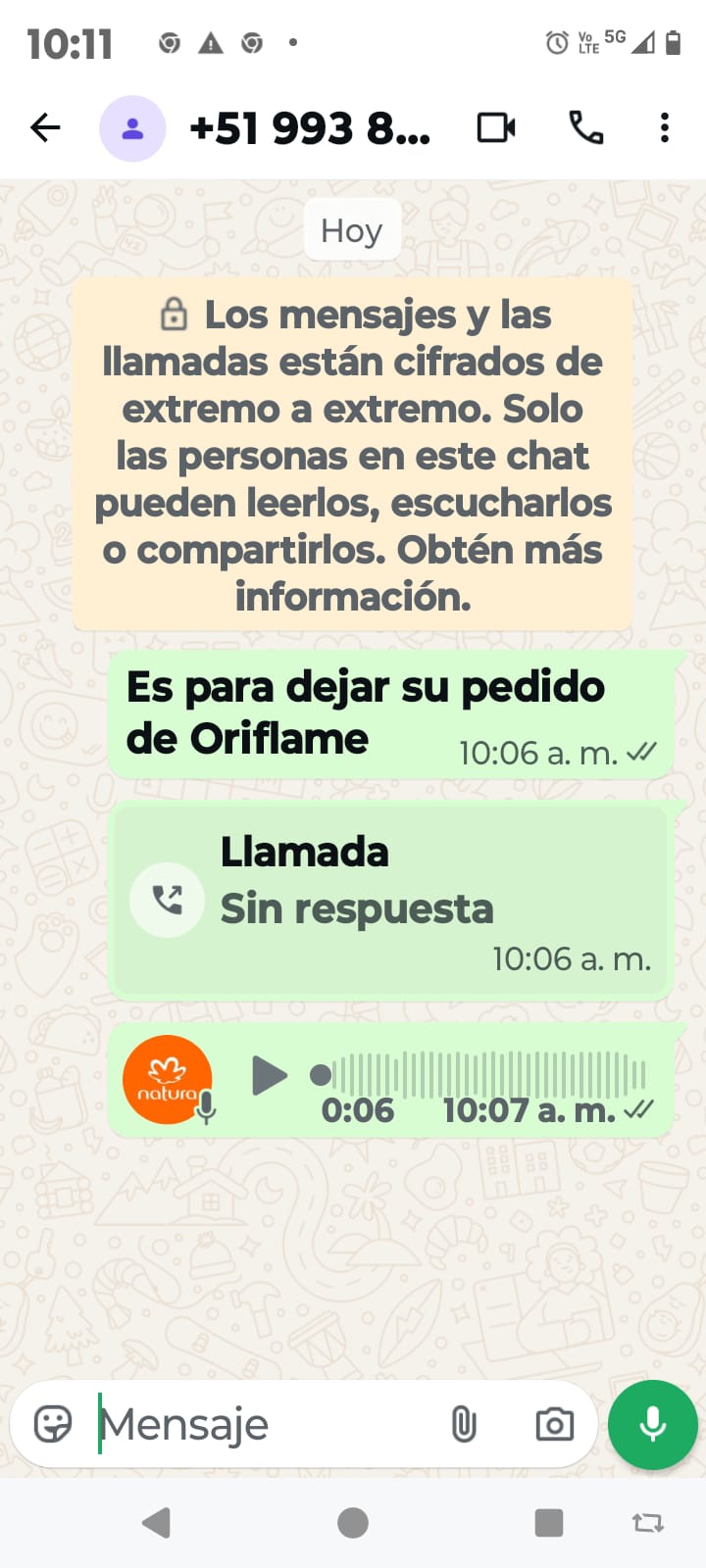Go to the home screen
706x1568 pixels.
353,1523
